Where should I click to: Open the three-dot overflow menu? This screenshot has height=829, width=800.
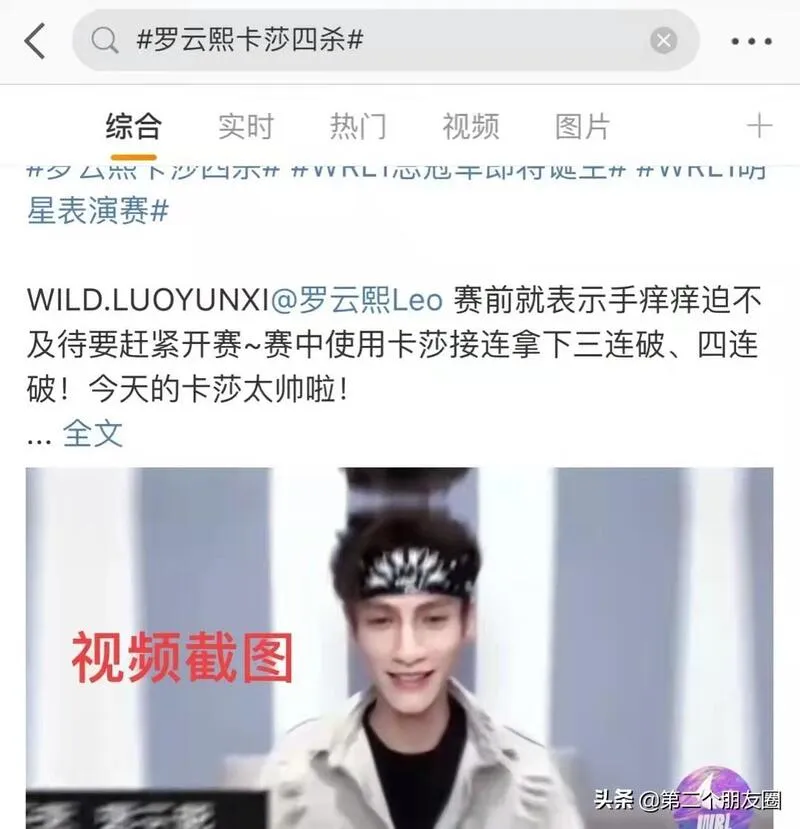pyautogui.click(x=751, y=41)
